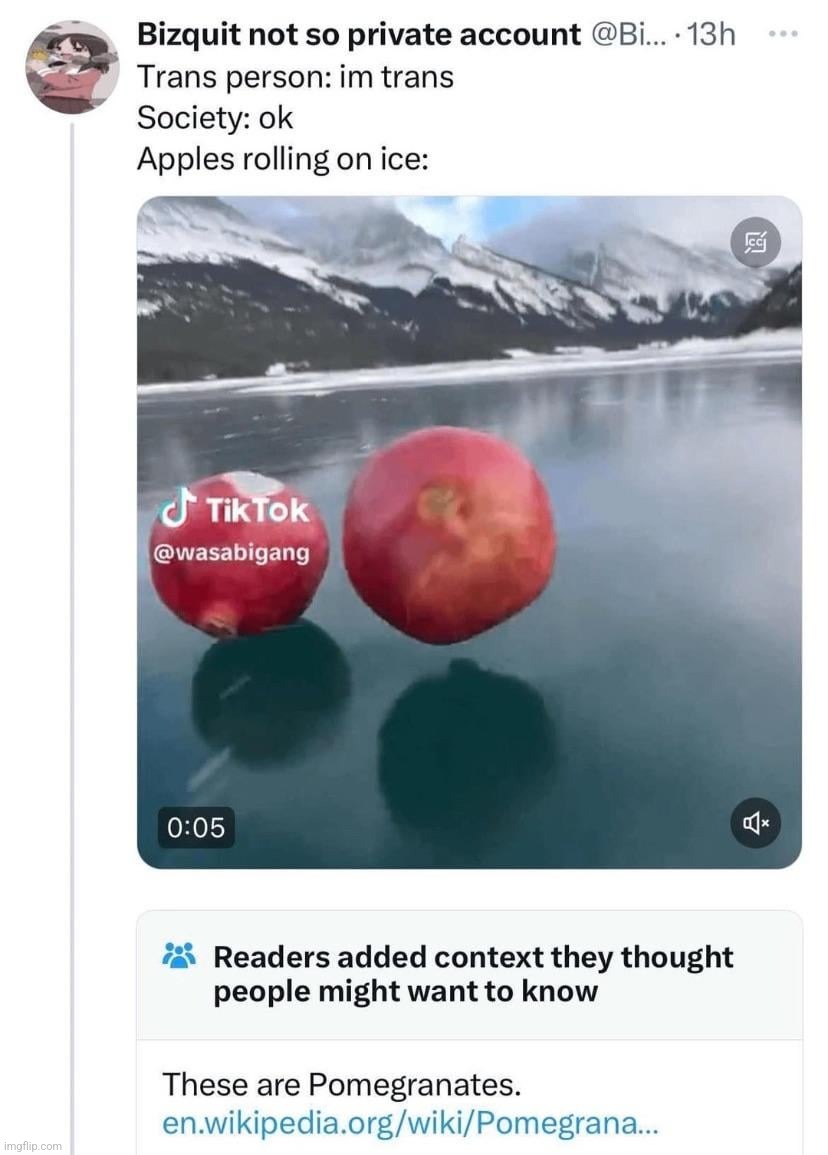Toggle the video's closed captions
Viewport: 828px width, 1155px height.
tap(756, 243)
